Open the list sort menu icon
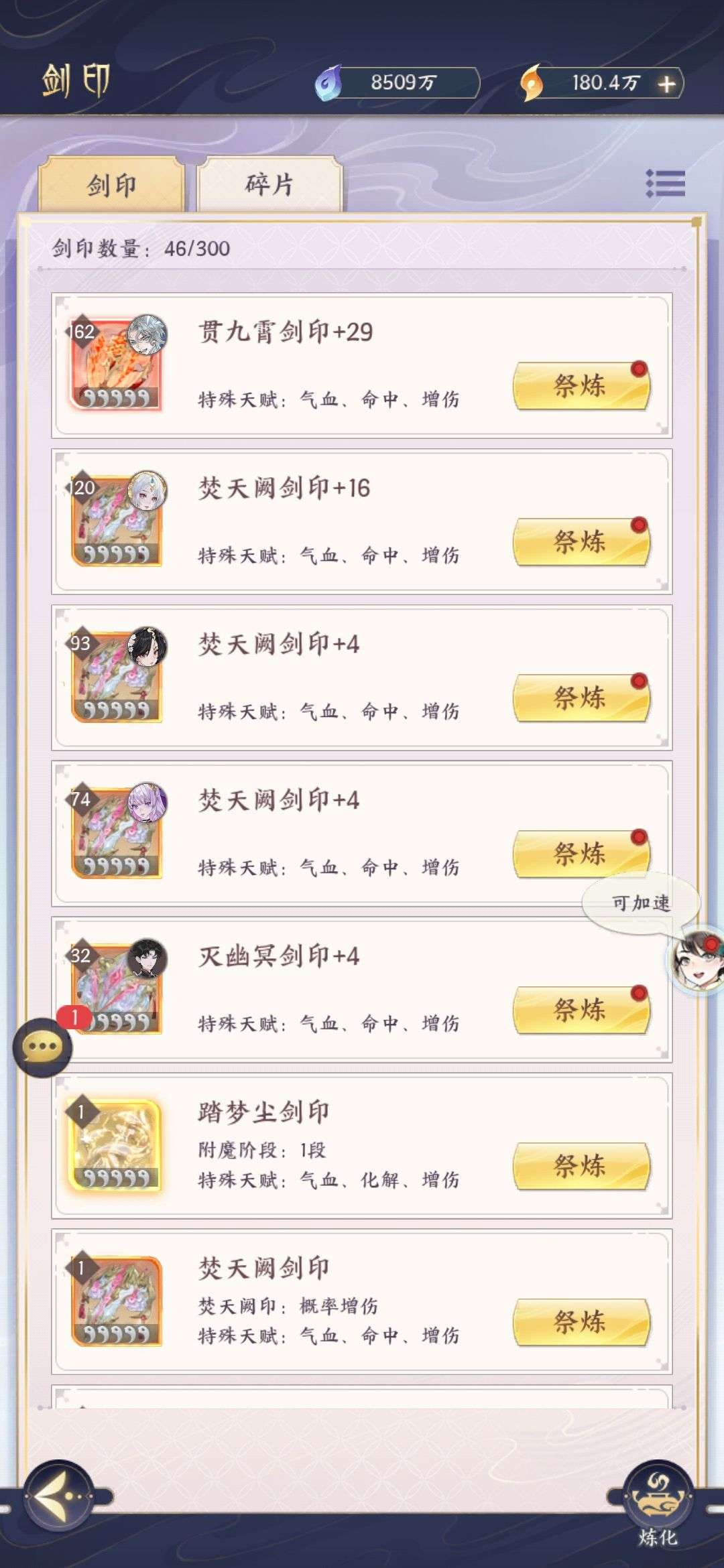Screen dimensions: 724x1568 (665, 183)
